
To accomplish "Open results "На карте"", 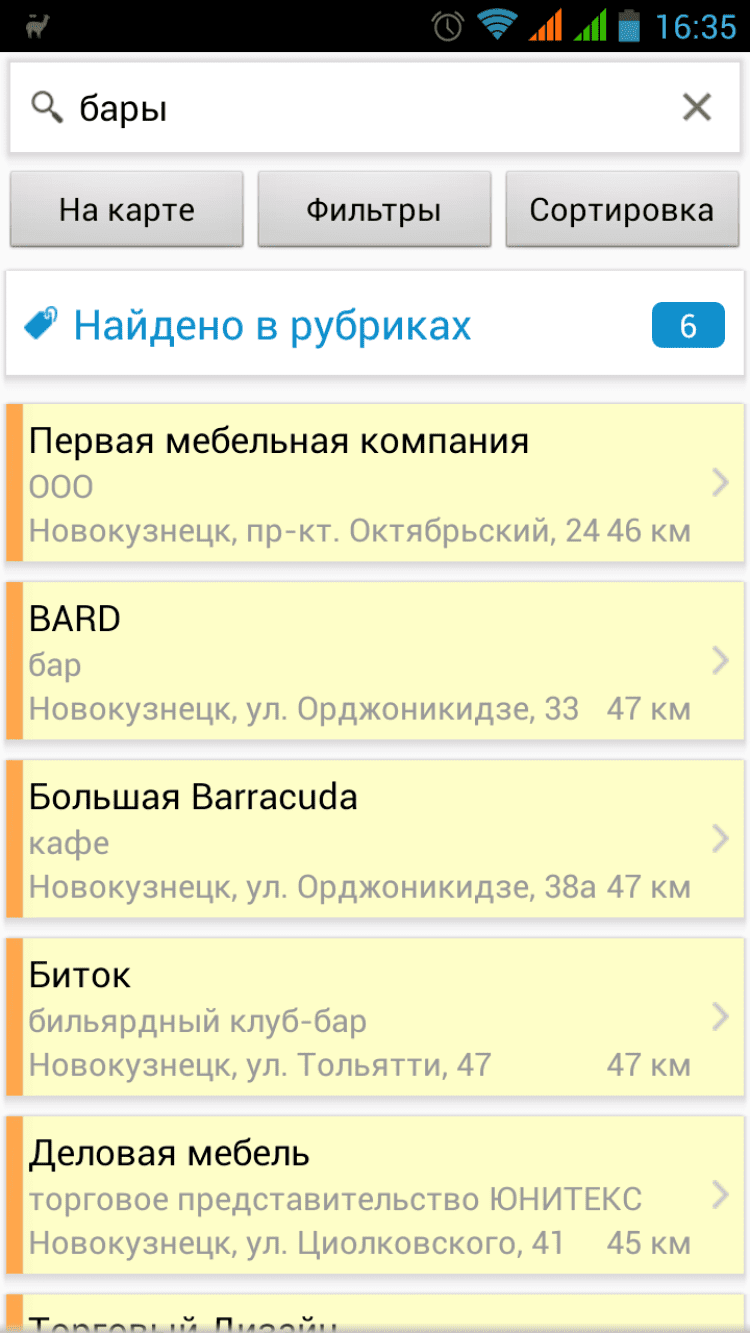I will [127, 210].
